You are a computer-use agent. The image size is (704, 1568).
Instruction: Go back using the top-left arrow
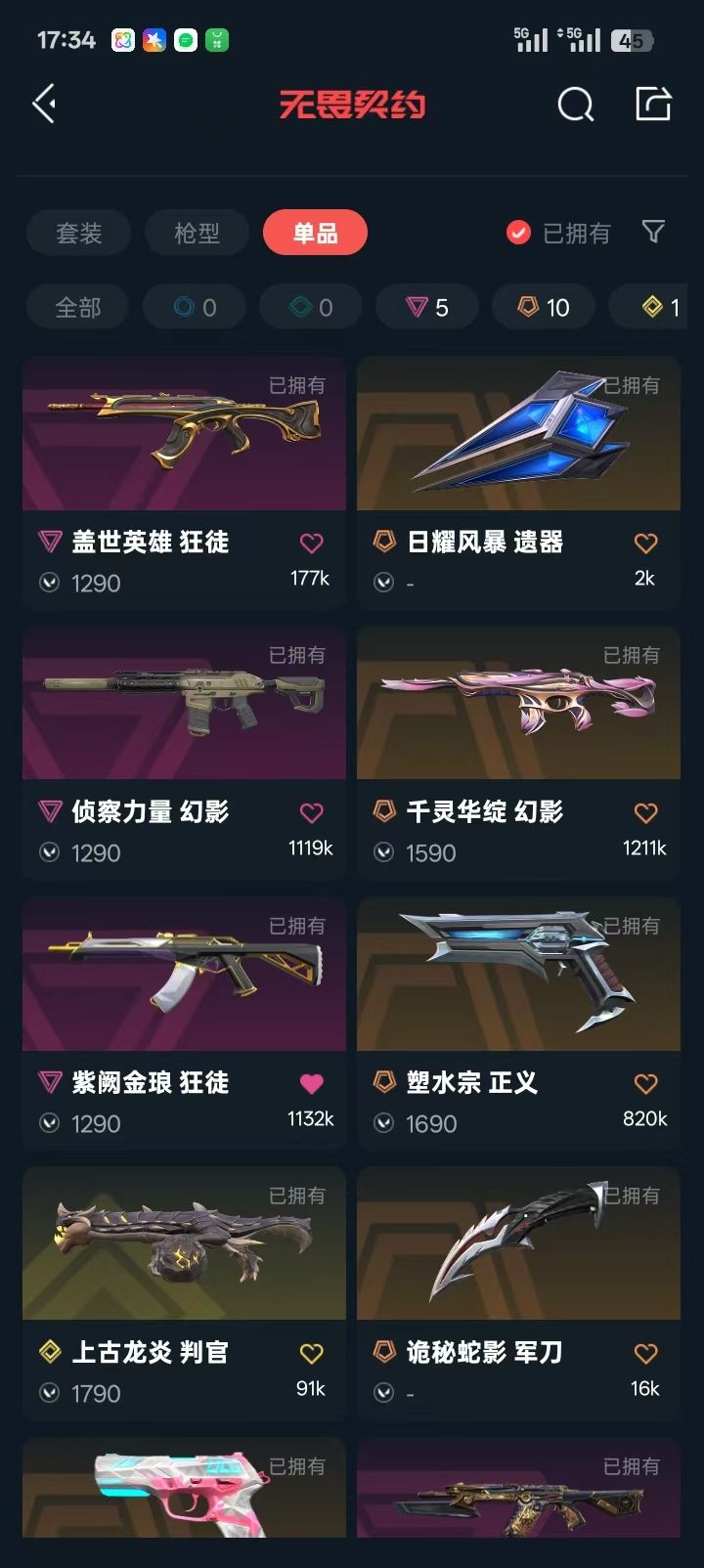pyautogui.click(x=44, y=104)
